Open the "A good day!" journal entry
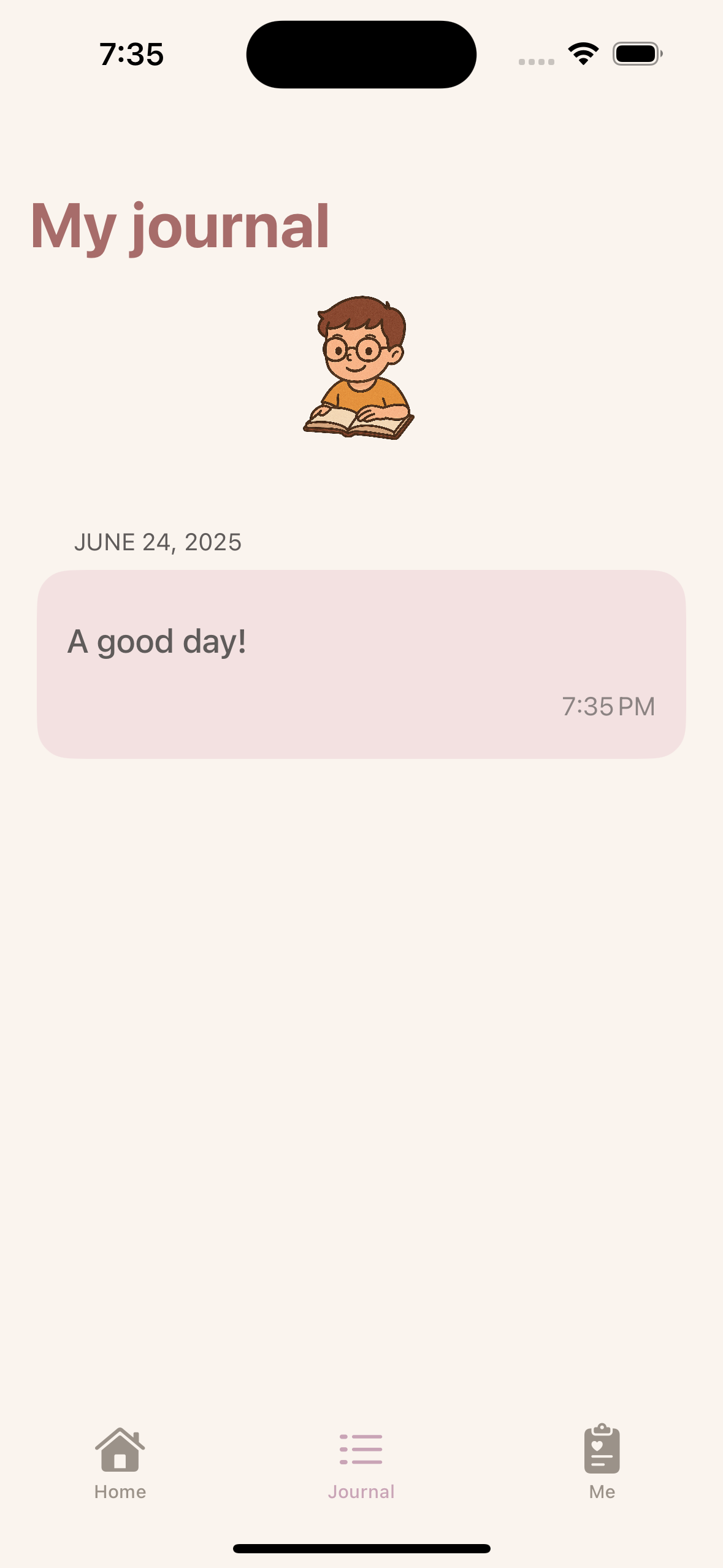Viewport: 723px width, 1568px height. 361,664
